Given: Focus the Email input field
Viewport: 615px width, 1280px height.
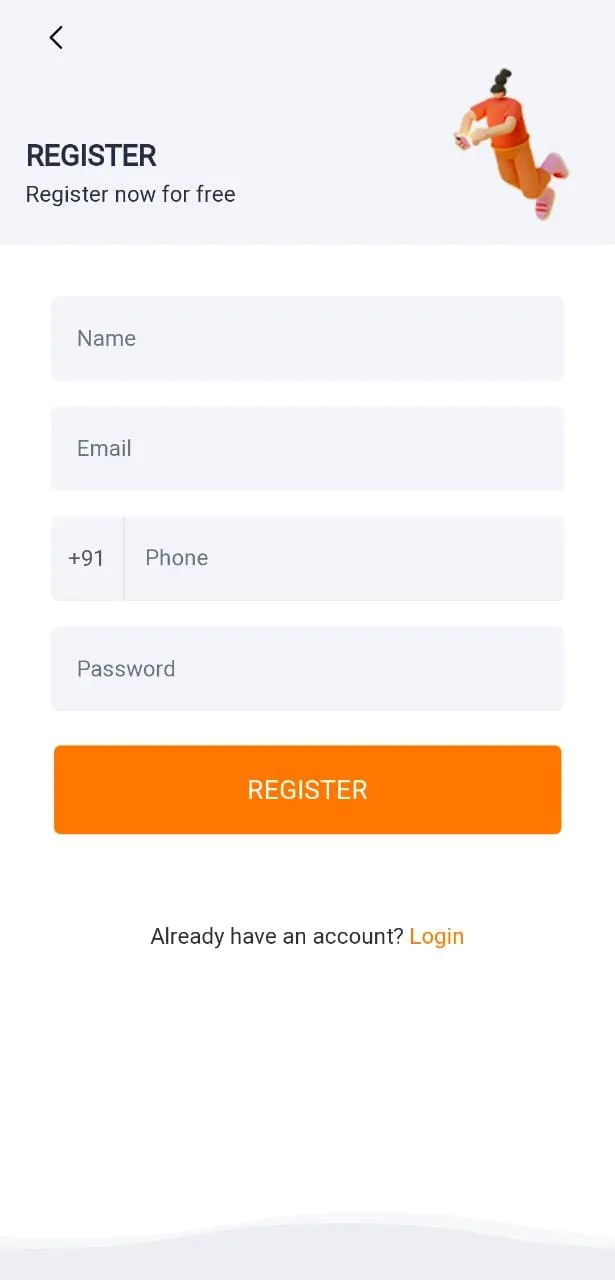Looking at the screenshot, I should (x=307, y=448).
